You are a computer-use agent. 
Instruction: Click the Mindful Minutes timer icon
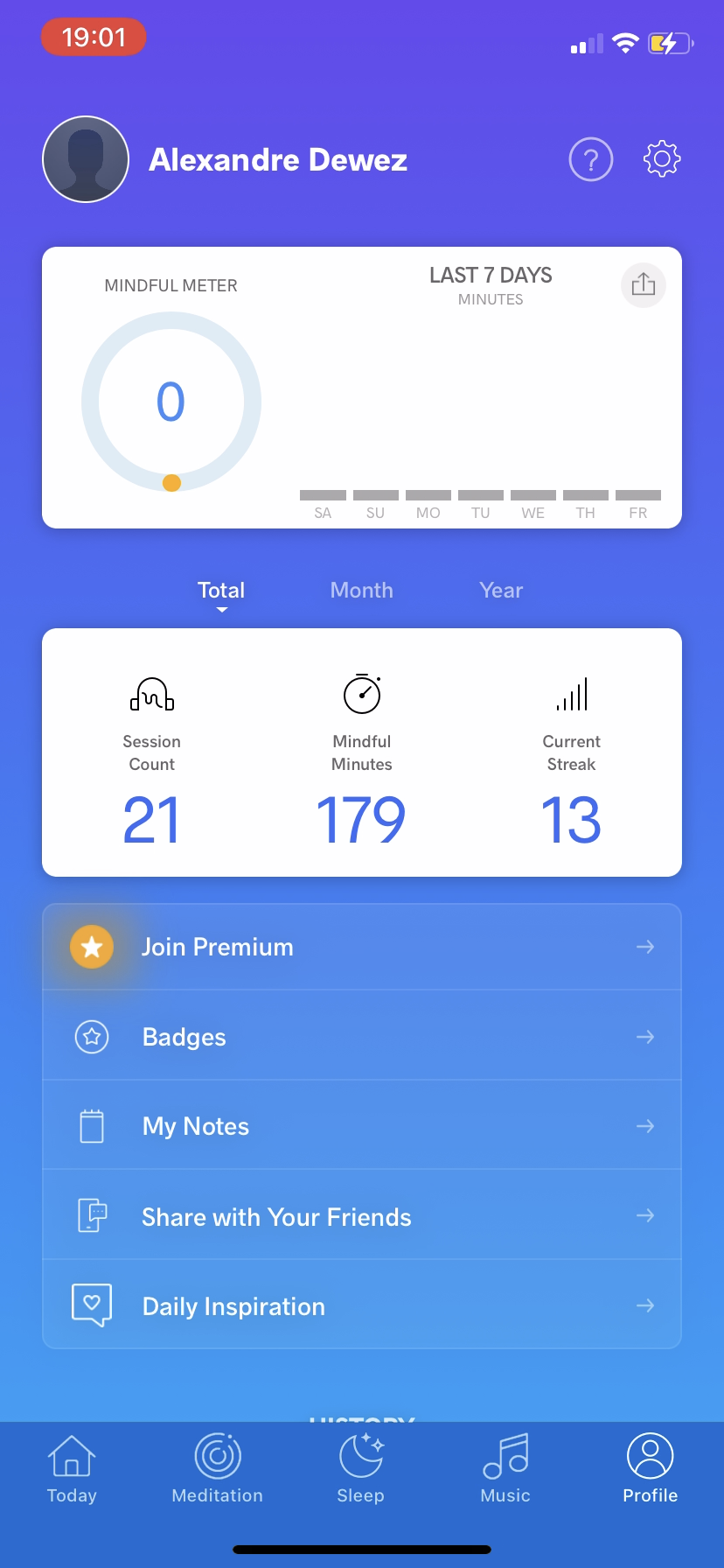[x=361, y=693]
